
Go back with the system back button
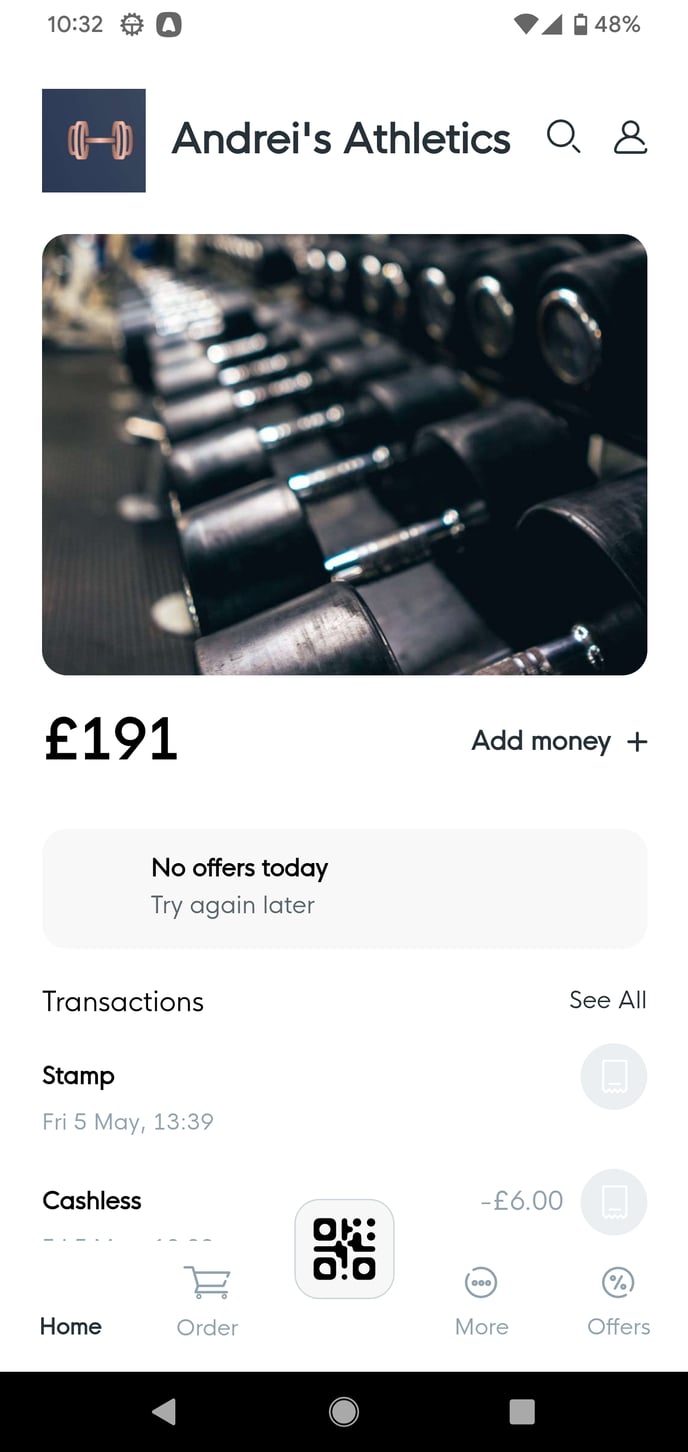(164, 1411)
